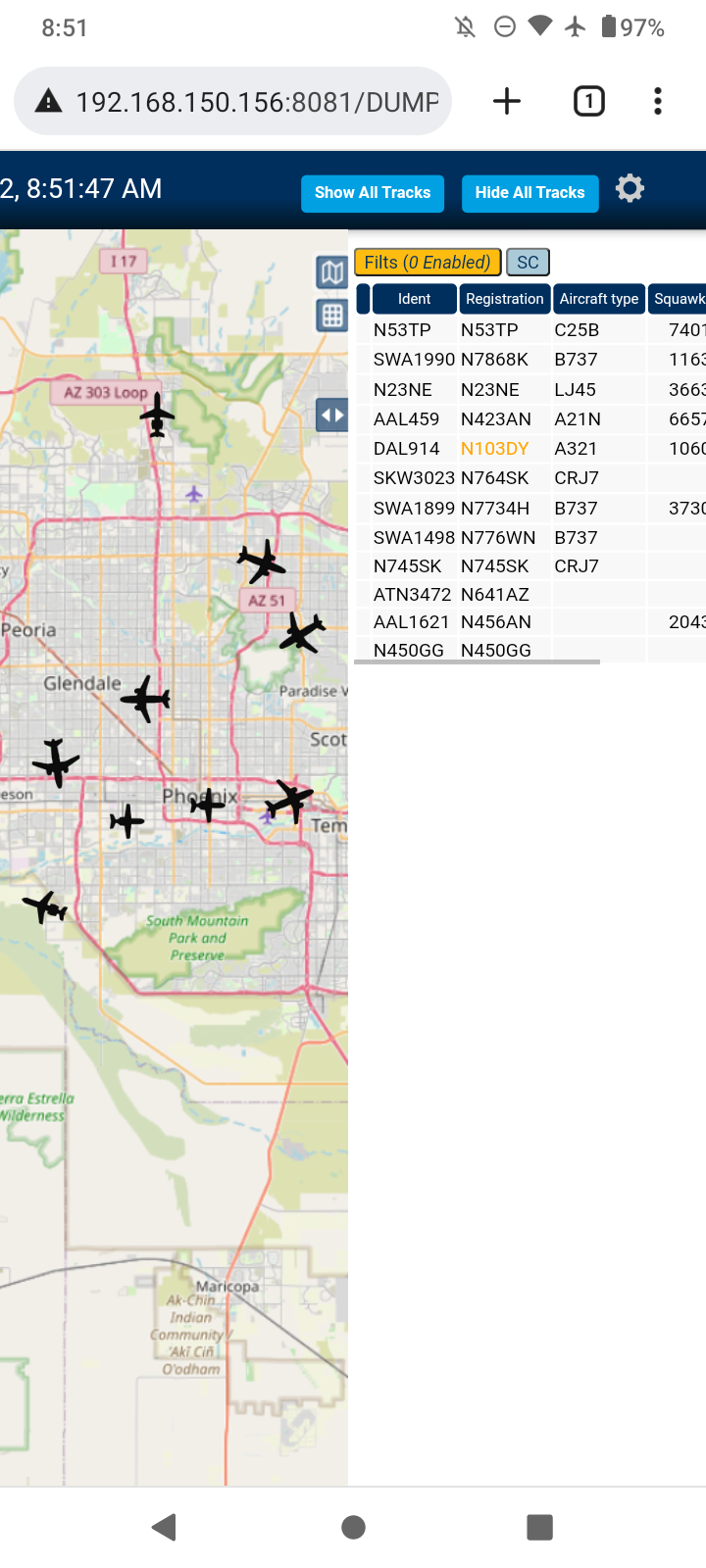Select the SWA1990 aircraft row

529,360
